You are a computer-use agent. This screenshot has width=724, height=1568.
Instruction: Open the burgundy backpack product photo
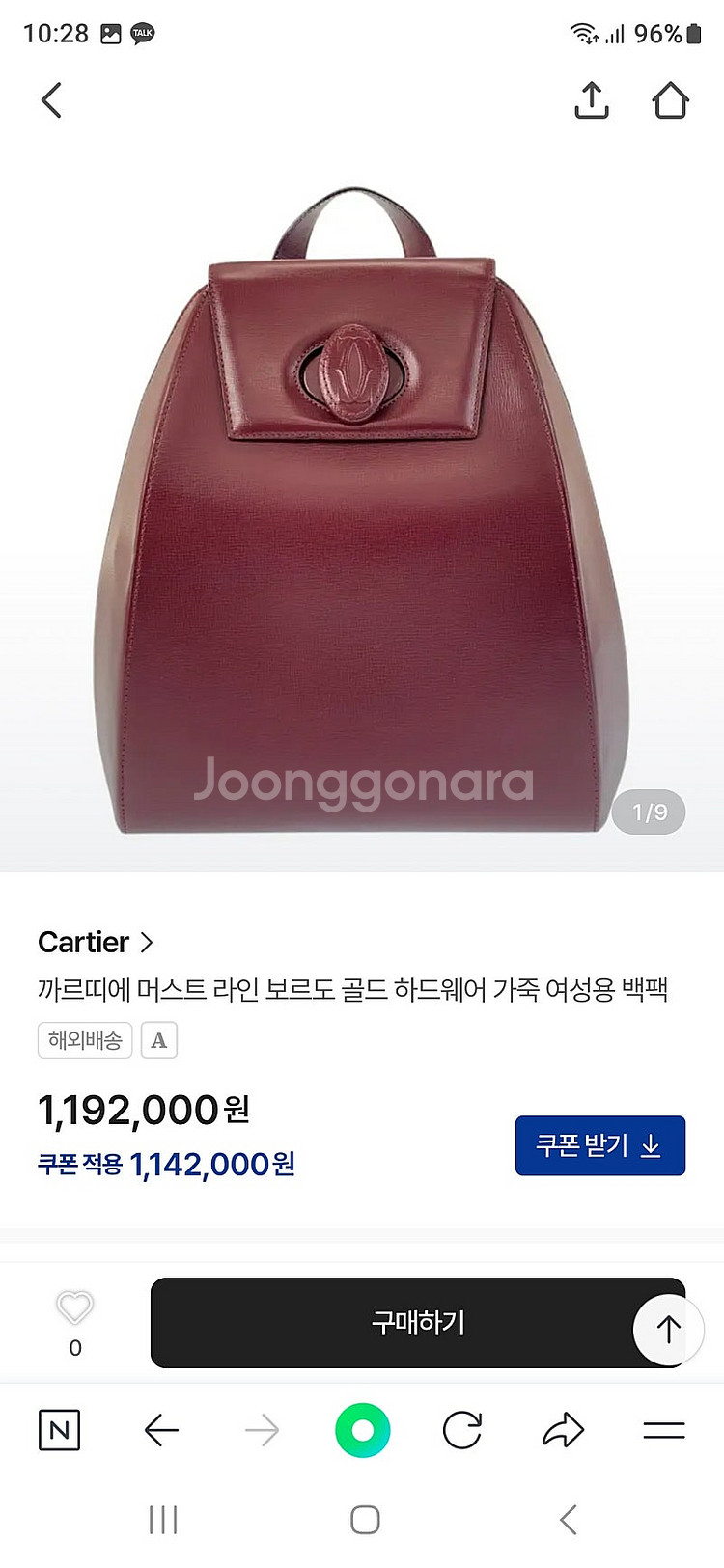coord(362,509)
